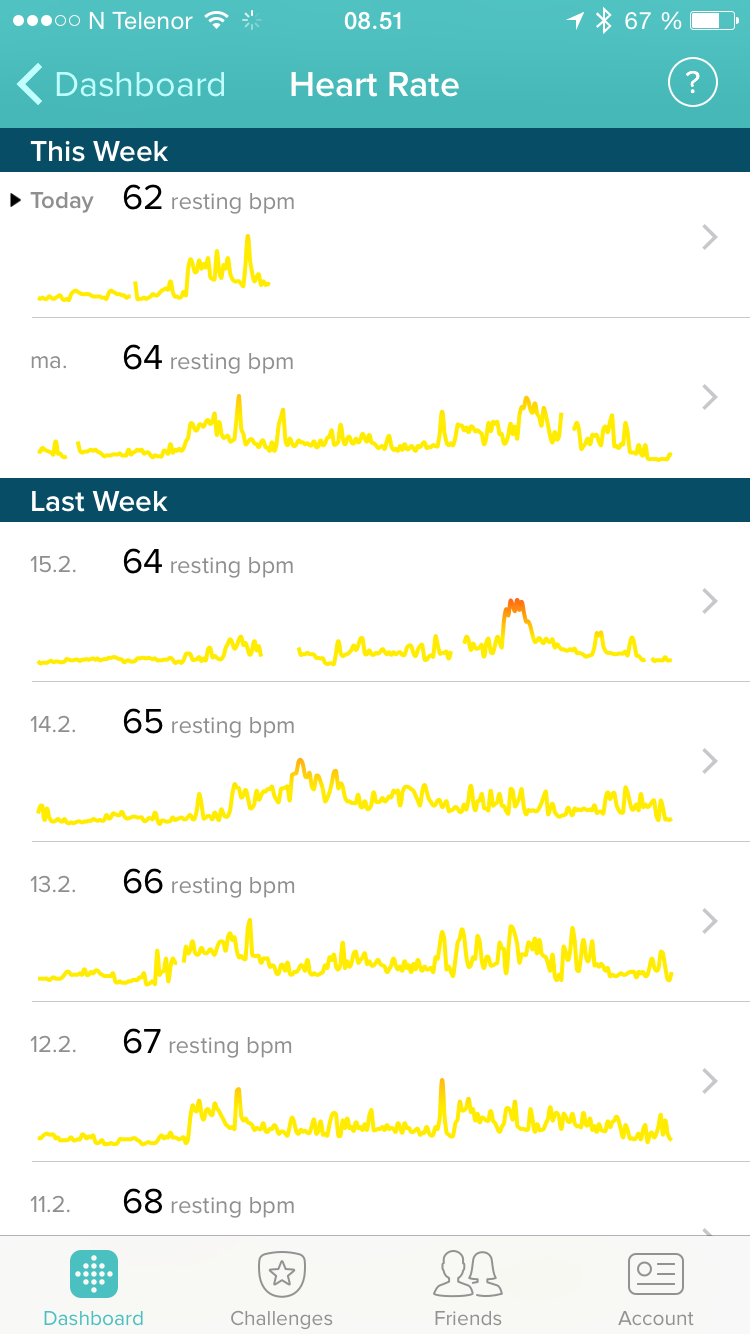Open the 12.2. entry with 67 bpm

[x=375, y=1082]
